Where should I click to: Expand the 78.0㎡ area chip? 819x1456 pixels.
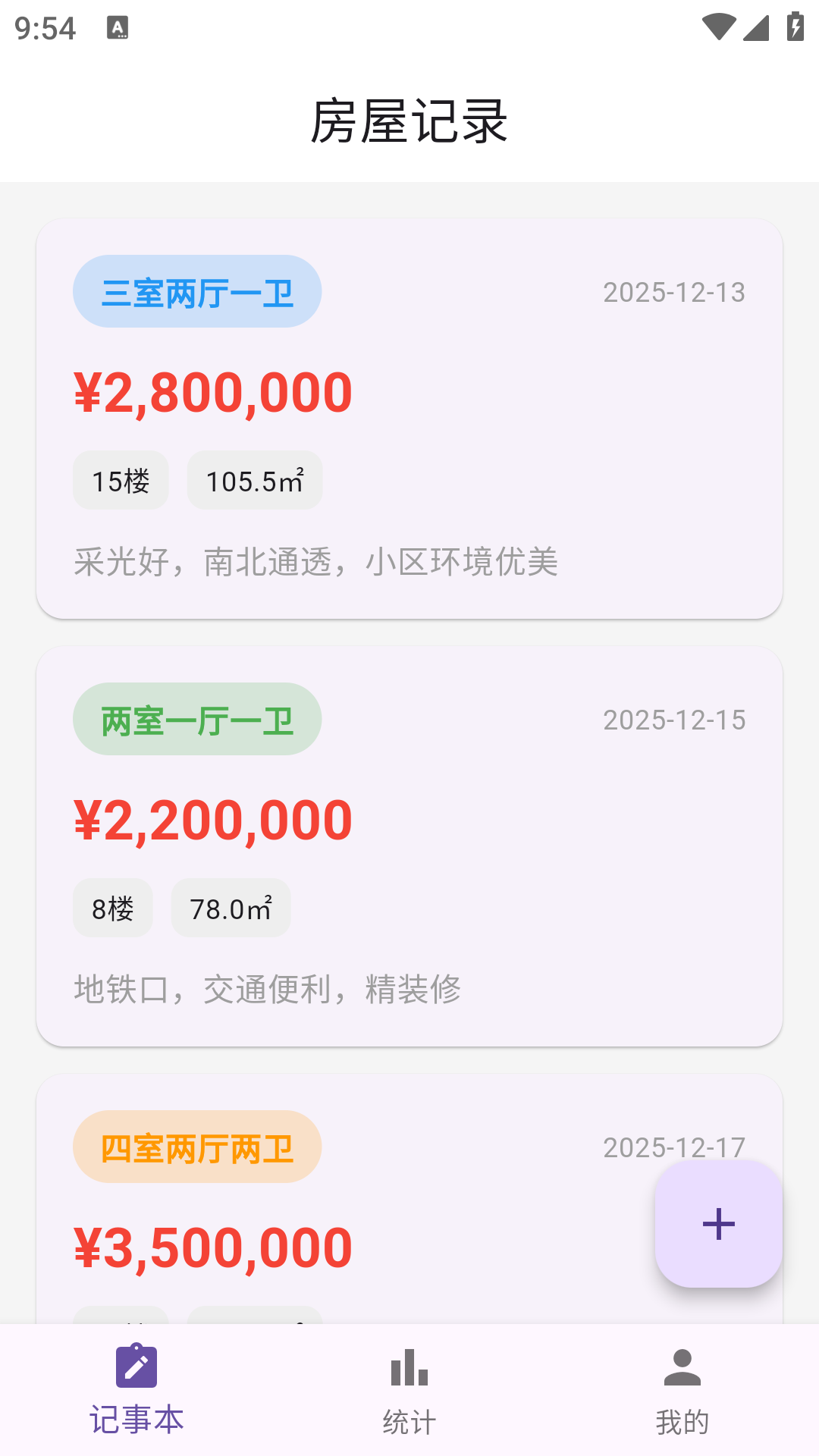(x=231, y=908)
